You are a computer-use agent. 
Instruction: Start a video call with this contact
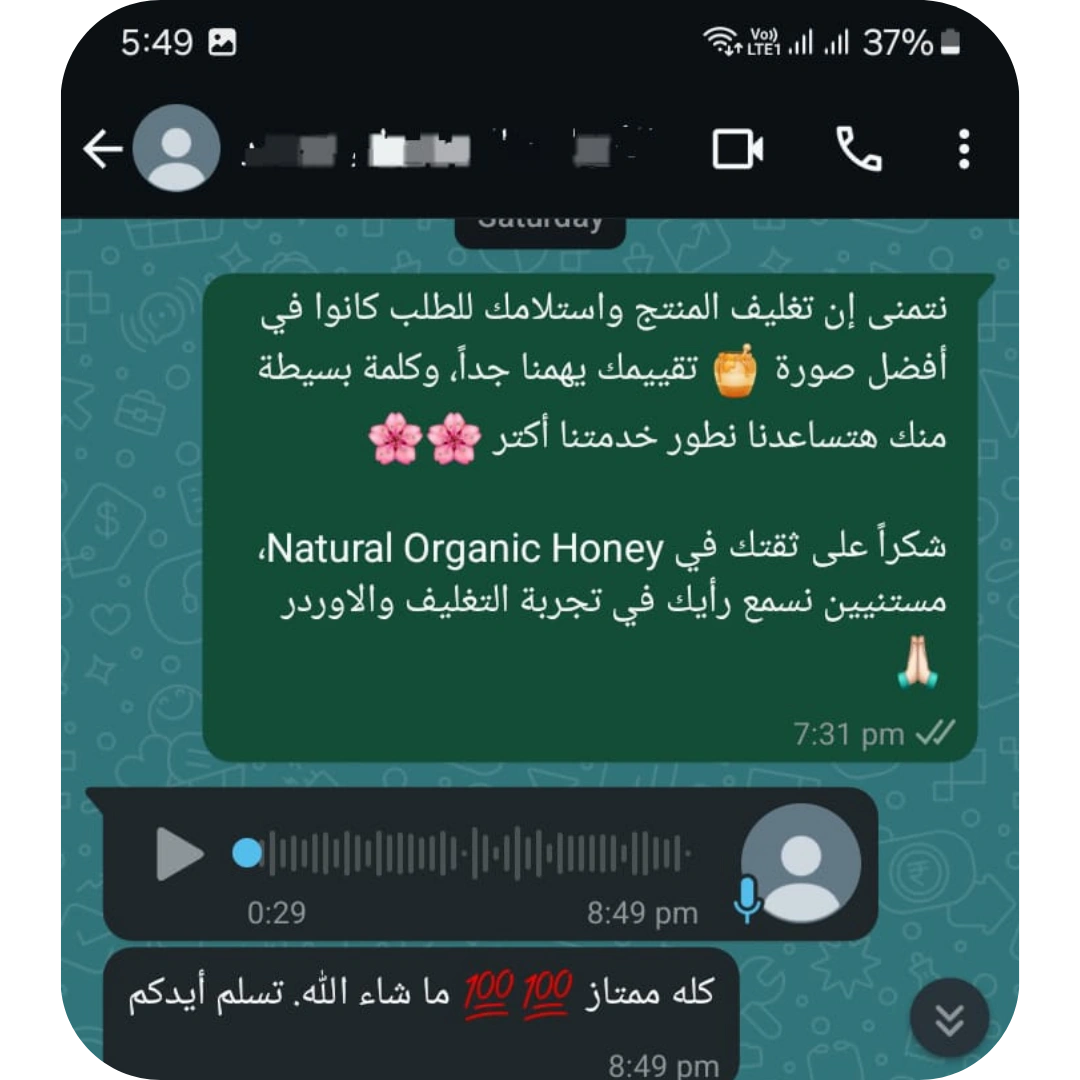pos(738,150)
